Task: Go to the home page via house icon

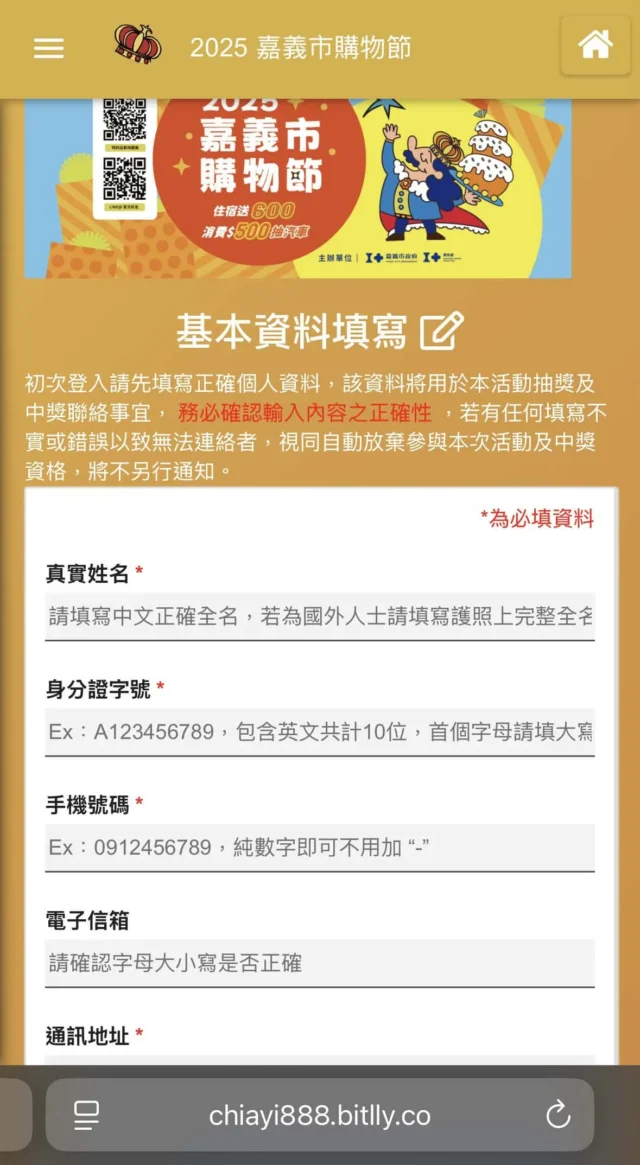Action: click(595, 45)
